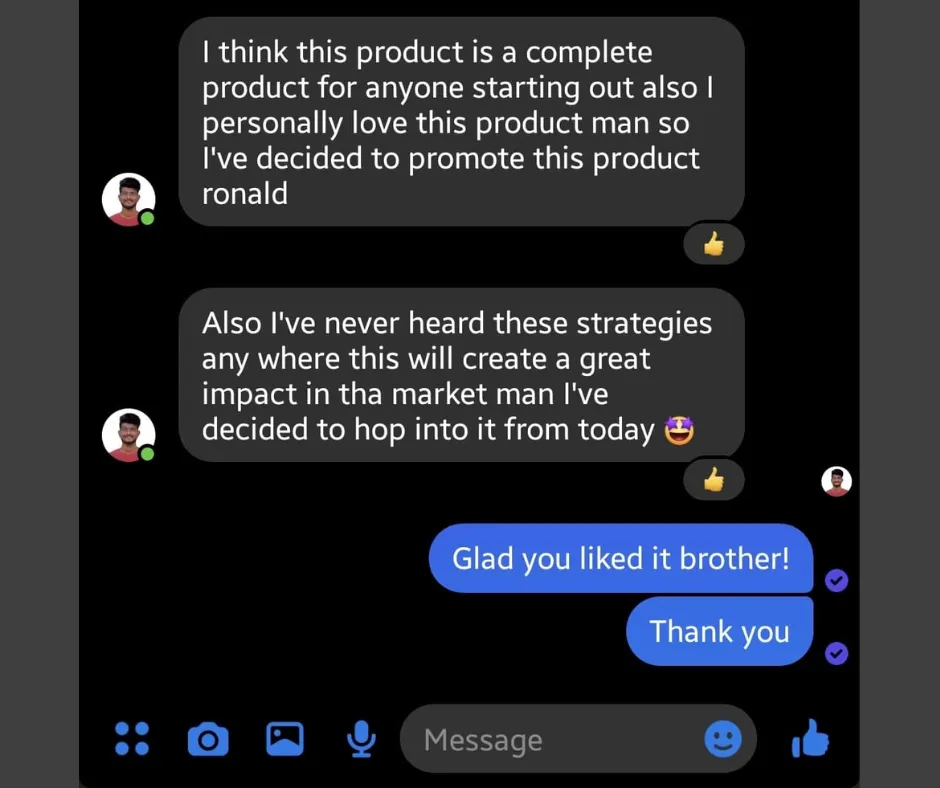View thumbs-up reaction on 'never heard these strategies' message

713,480
